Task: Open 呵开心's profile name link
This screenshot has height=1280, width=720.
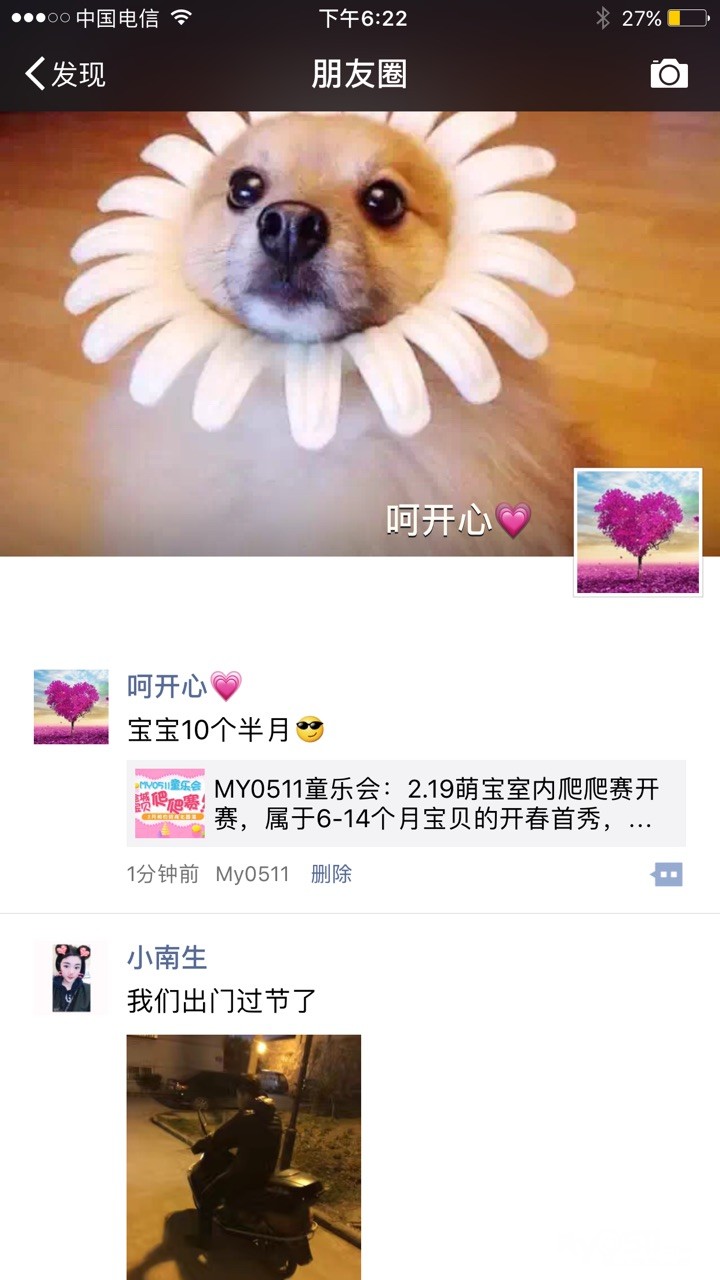Action: pos(184,686)
